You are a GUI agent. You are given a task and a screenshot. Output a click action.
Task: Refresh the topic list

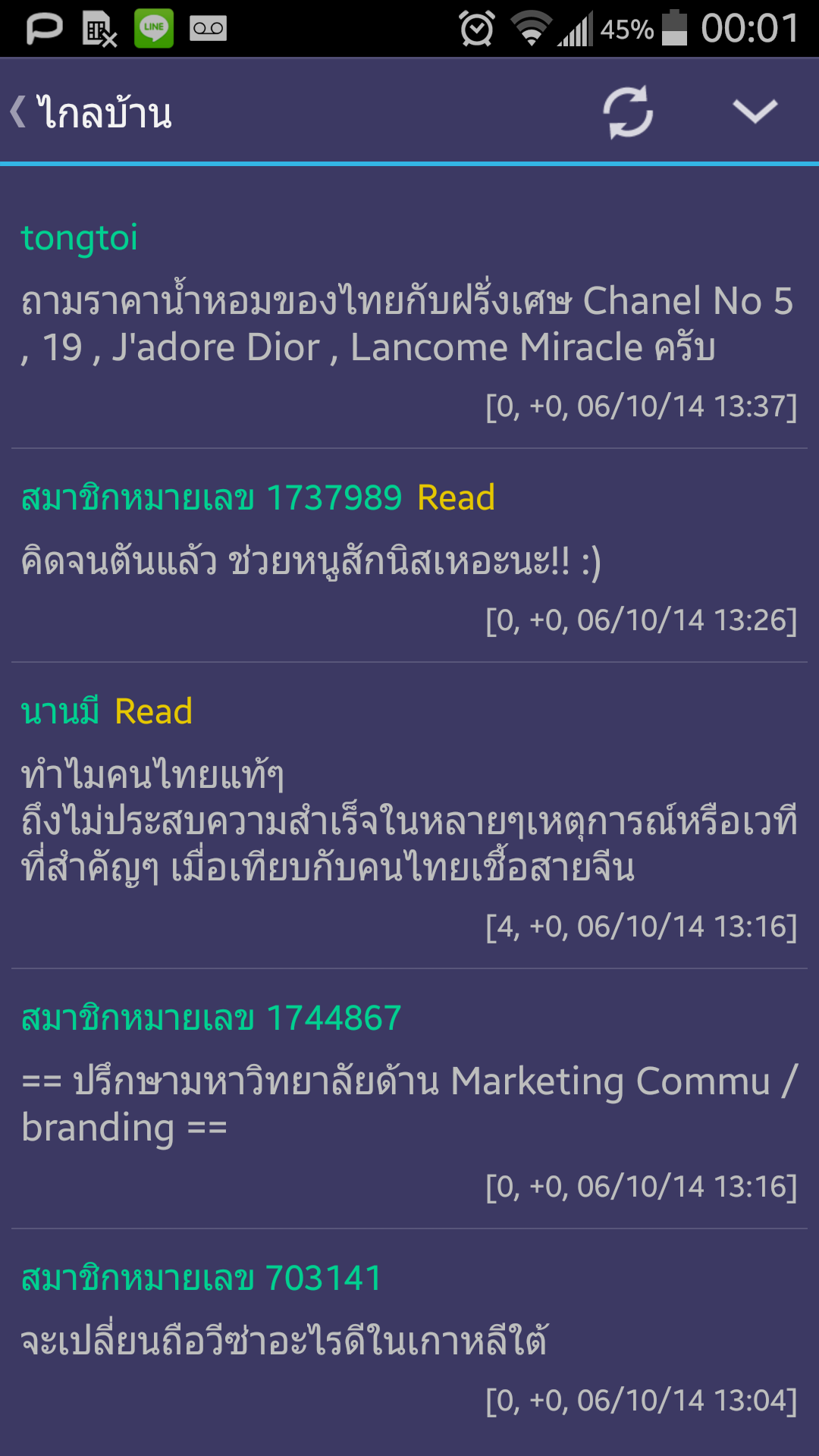tap(628, 112)
